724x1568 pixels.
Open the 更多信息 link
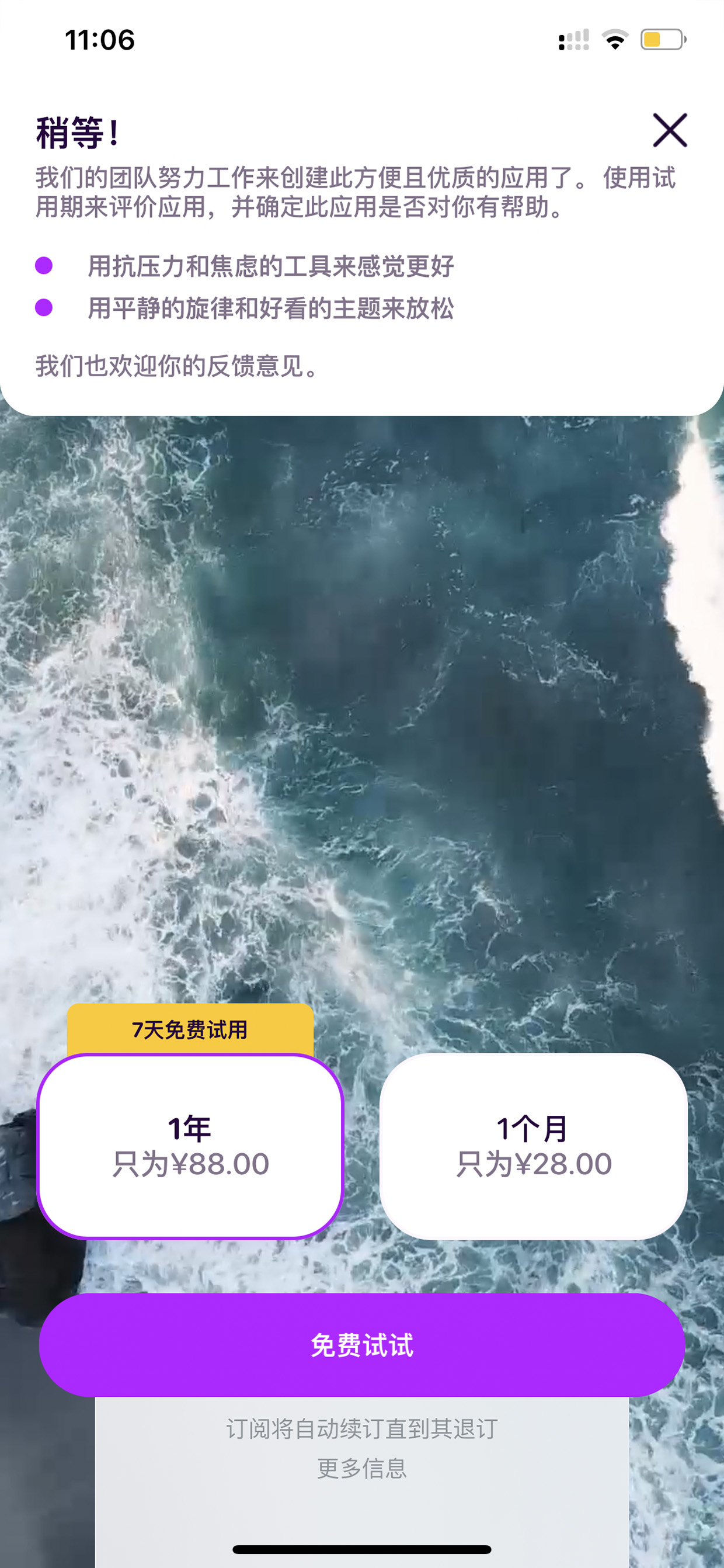pos(362,1468)
